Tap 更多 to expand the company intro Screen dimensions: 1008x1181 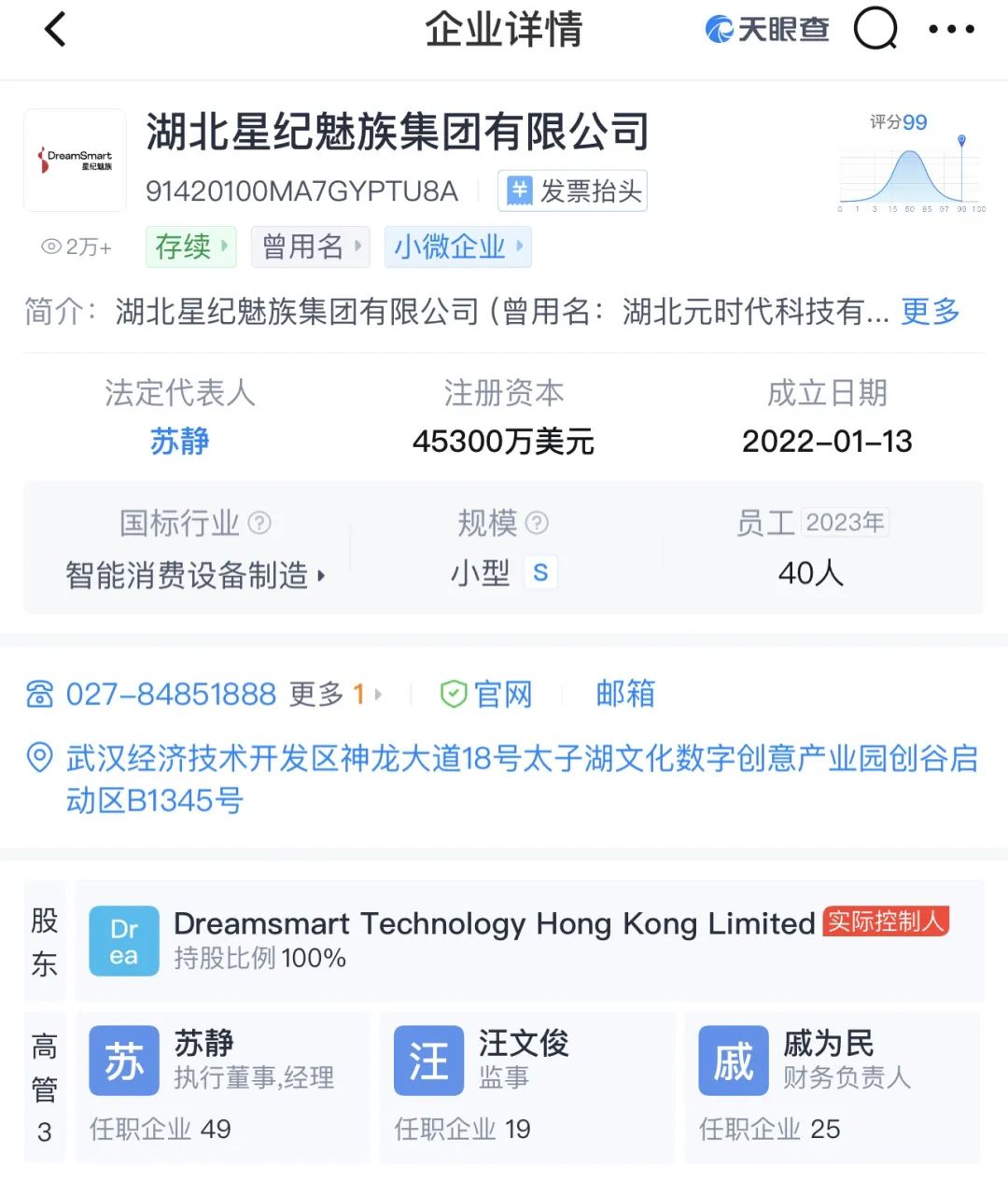tap(930, 311)
